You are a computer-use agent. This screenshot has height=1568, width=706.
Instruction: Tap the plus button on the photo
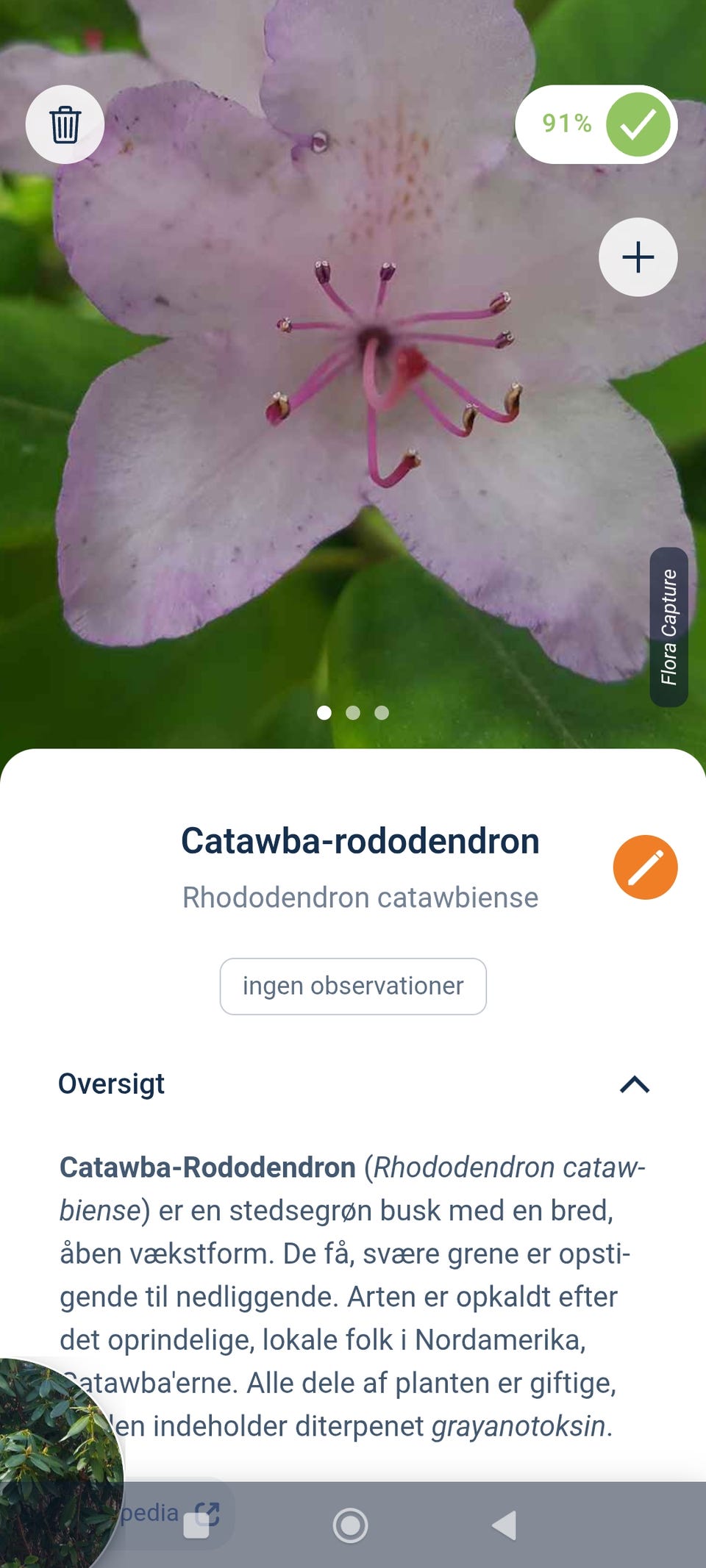click(x=637, y=257)
